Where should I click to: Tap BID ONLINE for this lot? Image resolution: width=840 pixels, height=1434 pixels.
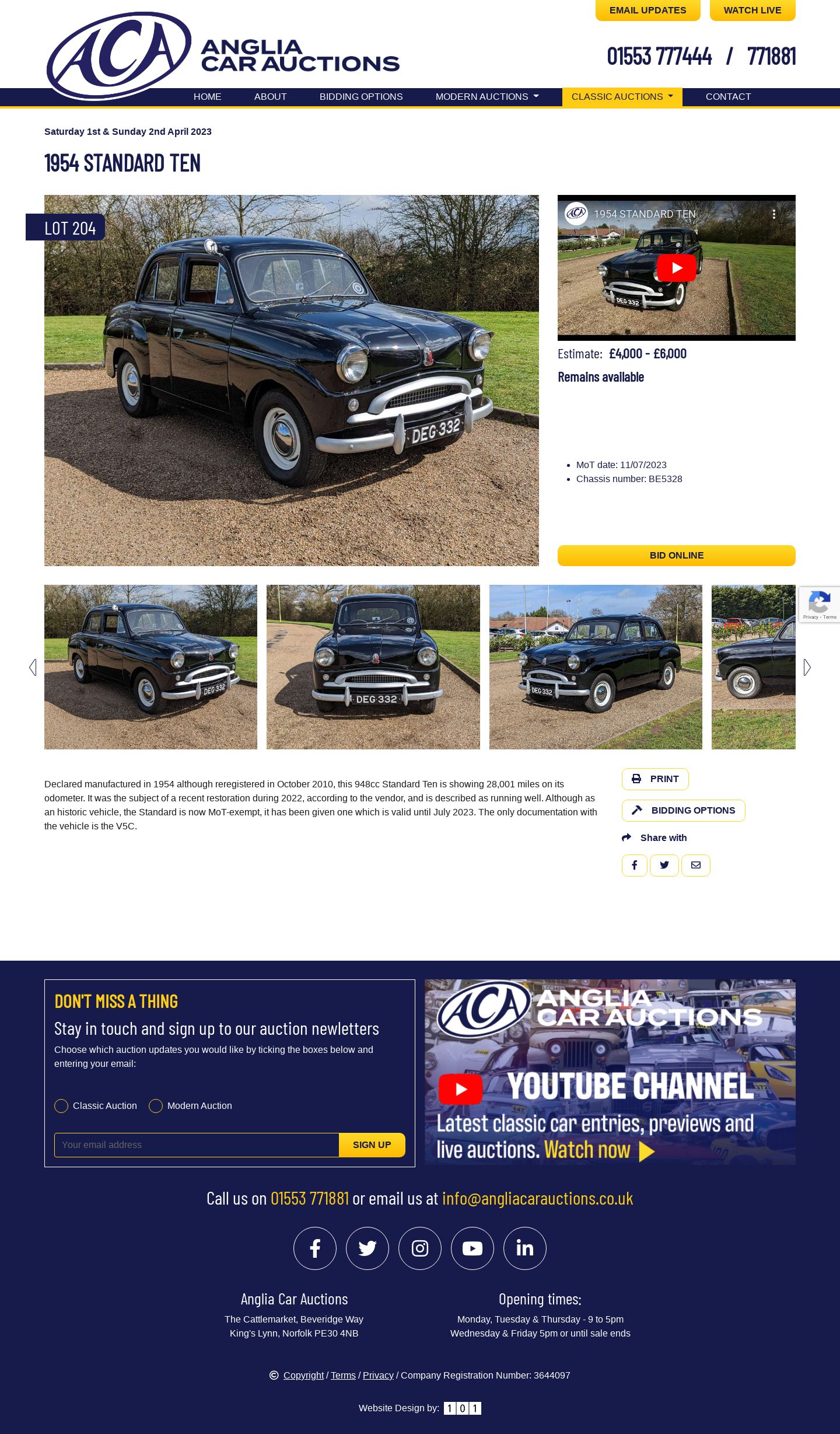click(677, 556)
